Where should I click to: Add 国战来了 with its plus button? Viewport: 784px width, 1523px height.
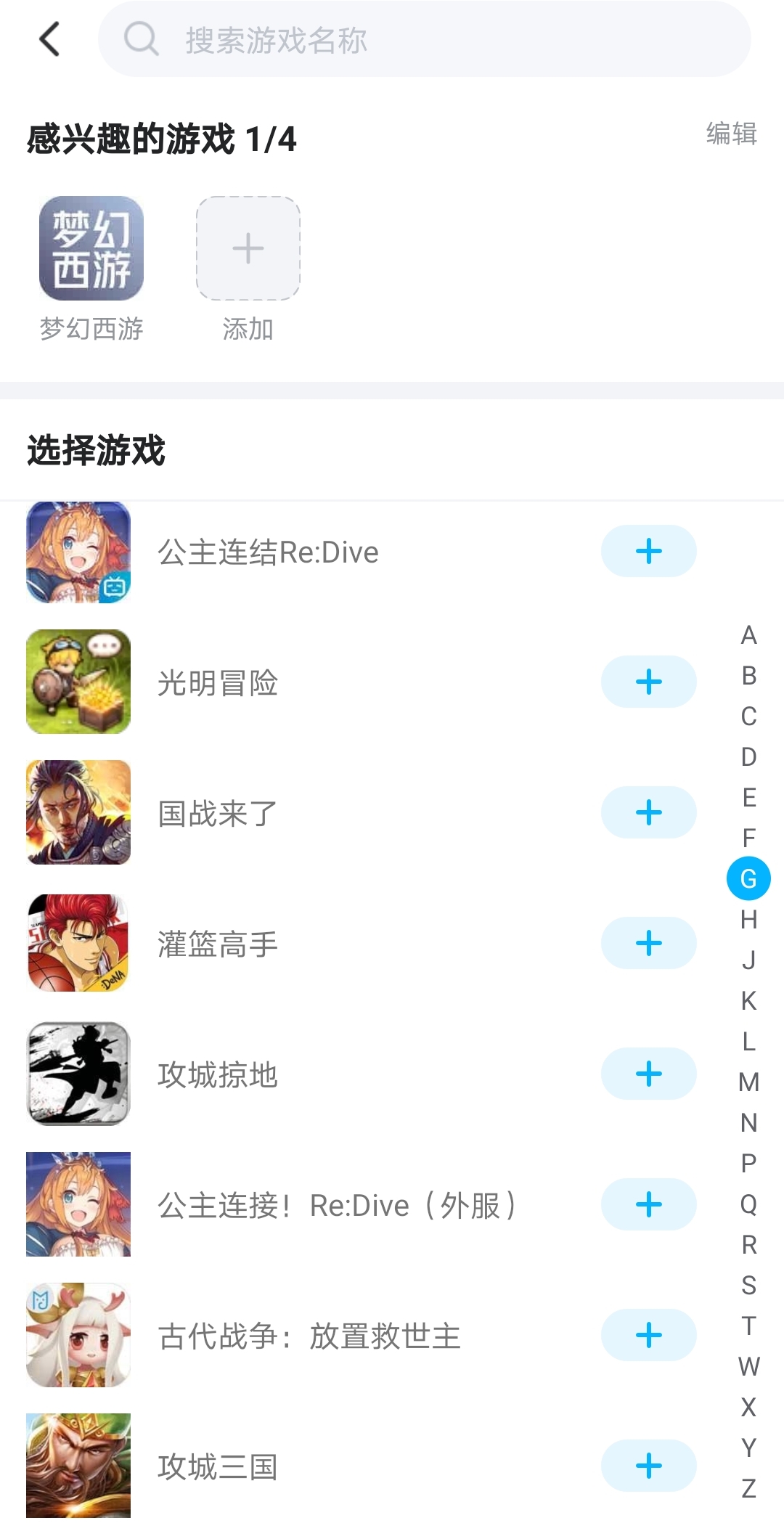[648, 812]
